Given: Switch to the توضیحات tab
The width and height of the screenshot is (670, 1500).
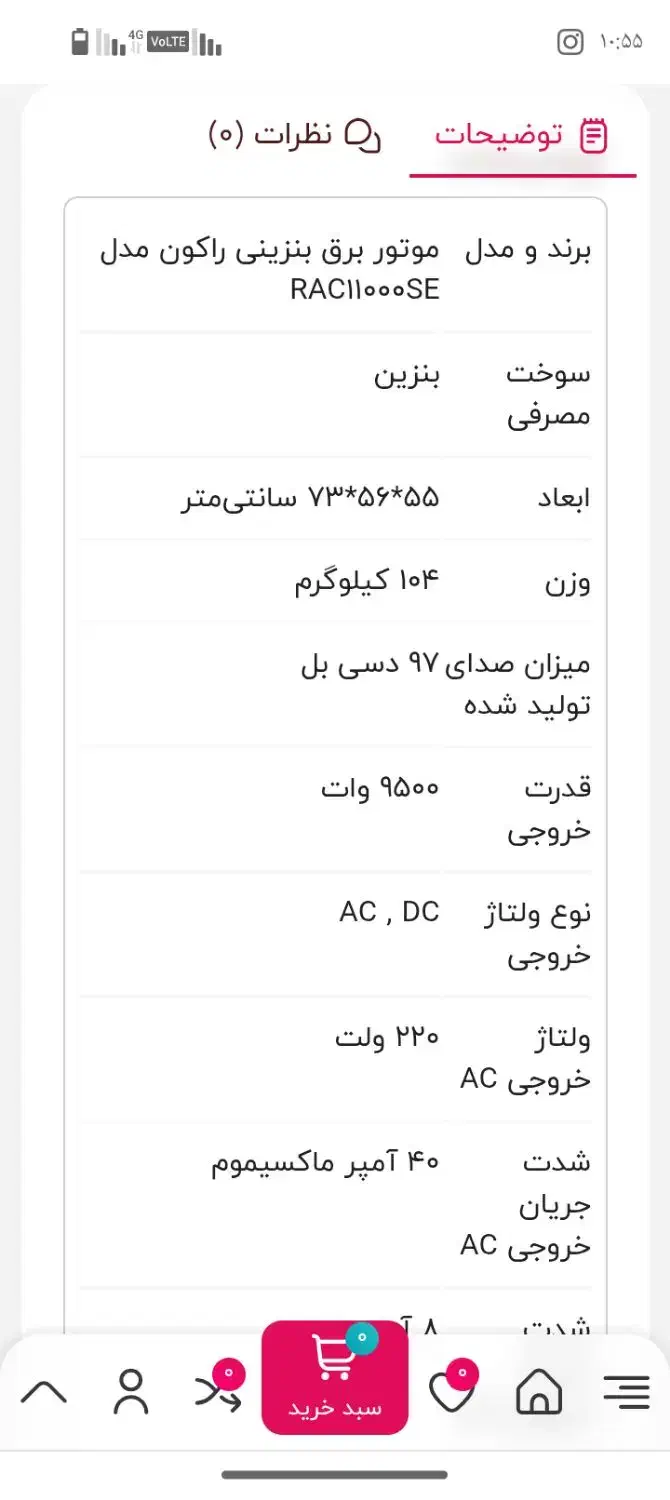Looking at the screenshot, I should (521, 136).
